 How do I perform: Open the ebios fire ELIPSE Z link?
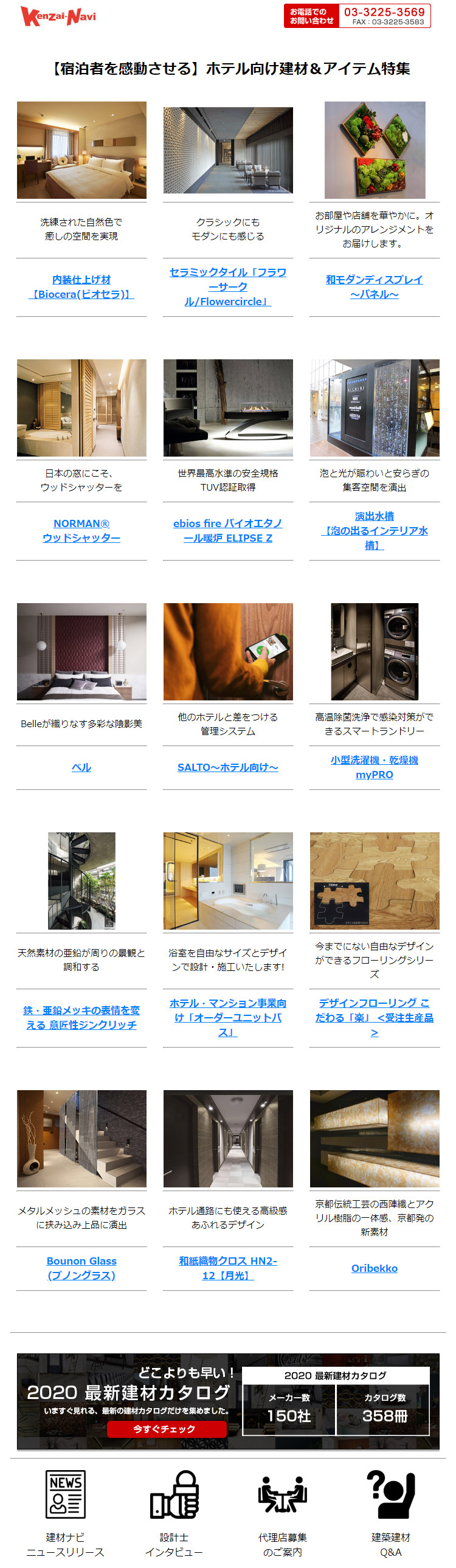[227, 531]
